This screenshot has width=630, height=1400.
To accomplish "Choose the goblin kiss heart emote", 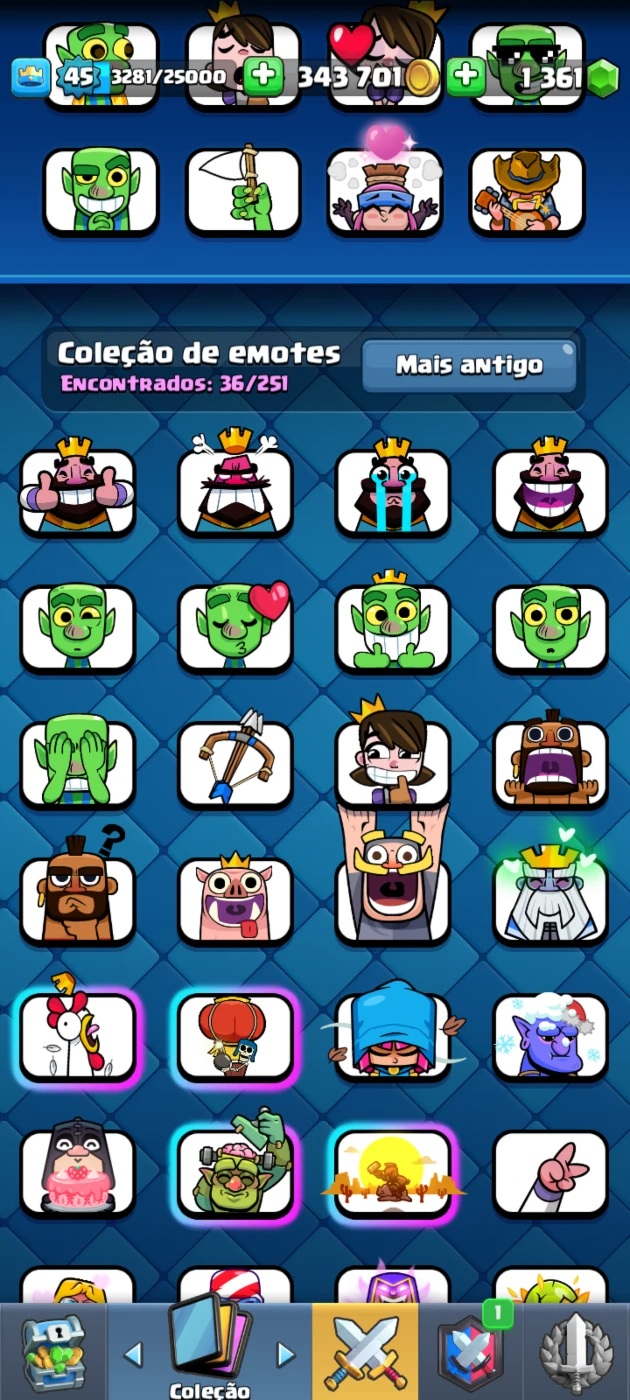I will [236, 628].
